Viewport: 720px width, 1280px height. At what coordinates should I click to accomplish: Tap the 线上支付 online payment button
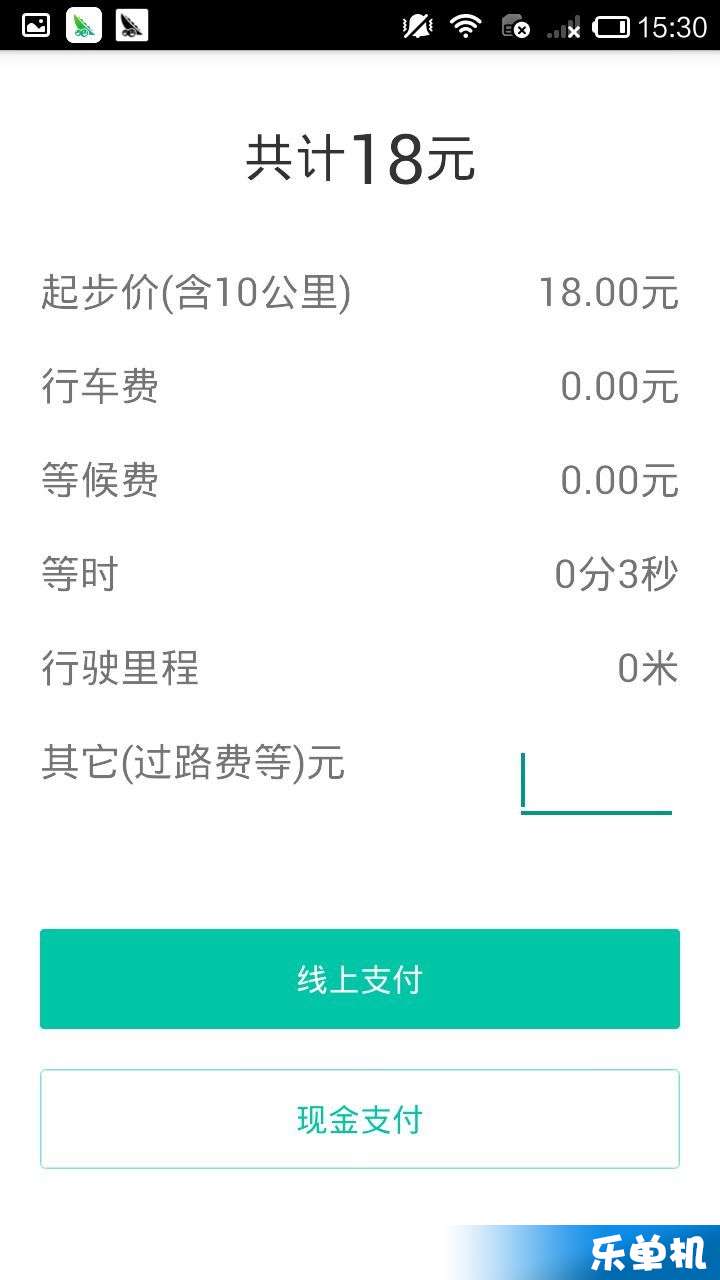coord(360,979)
